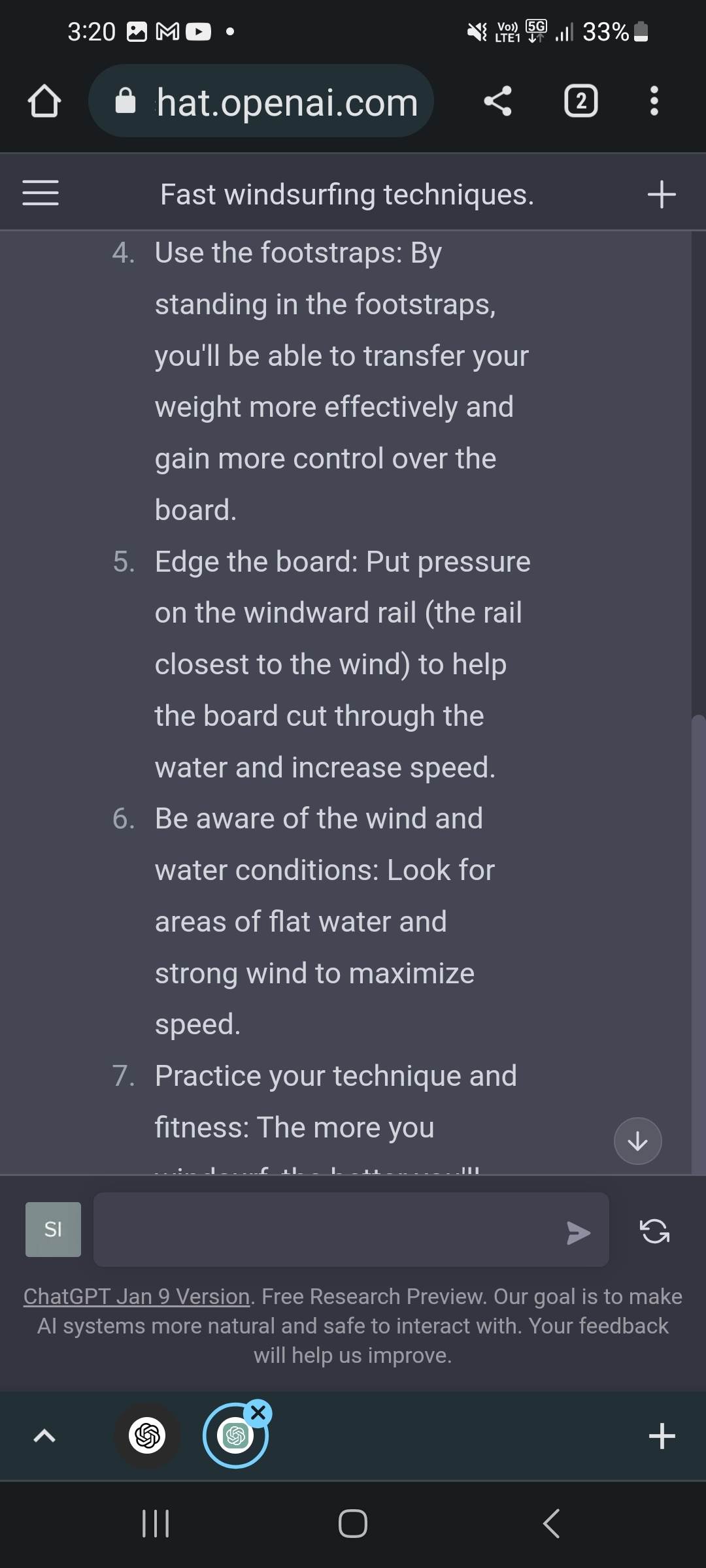Open the ChatGPT sidebar hamburger menu
This screenshot has width=706, height=1568.
(39, 193)
